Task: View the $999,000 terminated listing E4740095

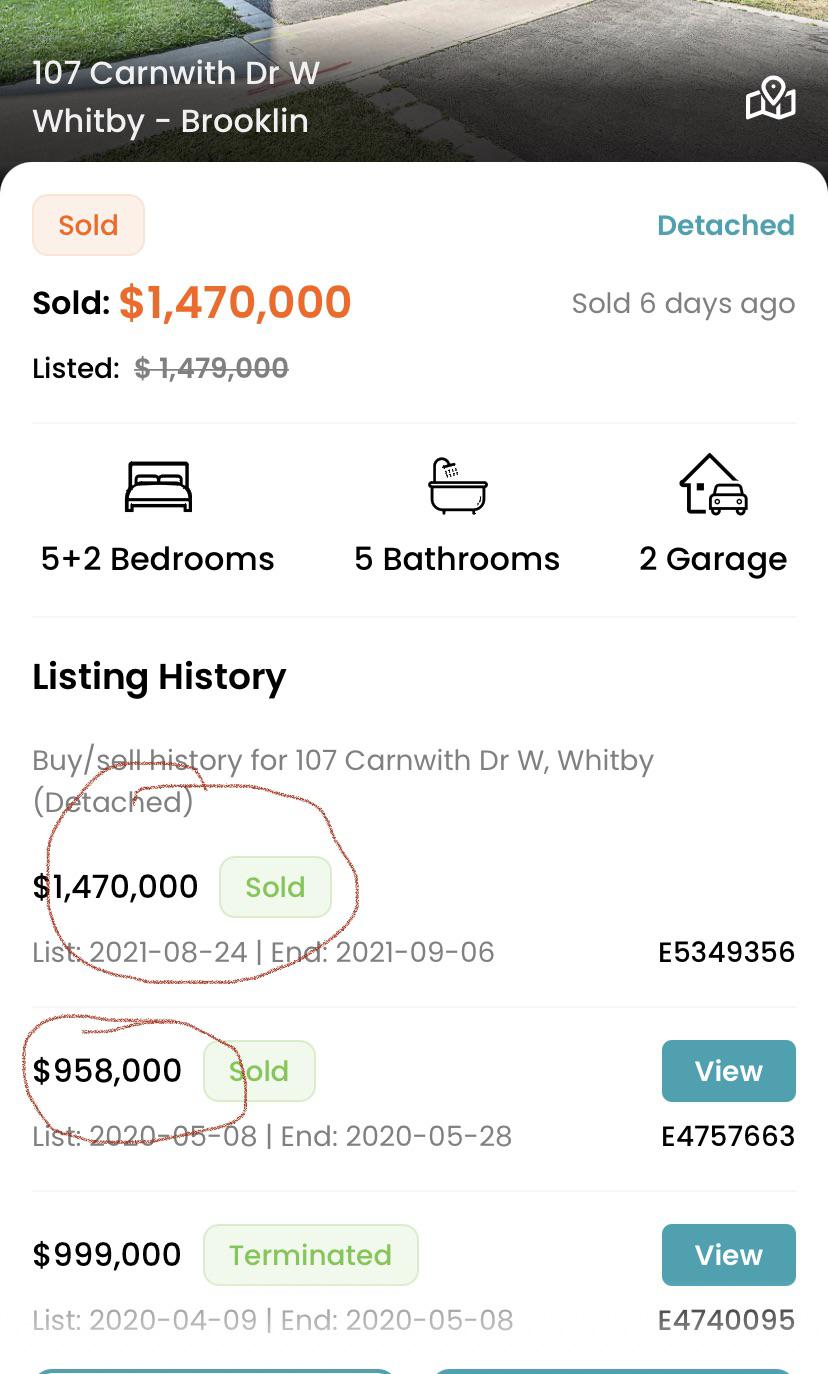Action: (728, 1255)
